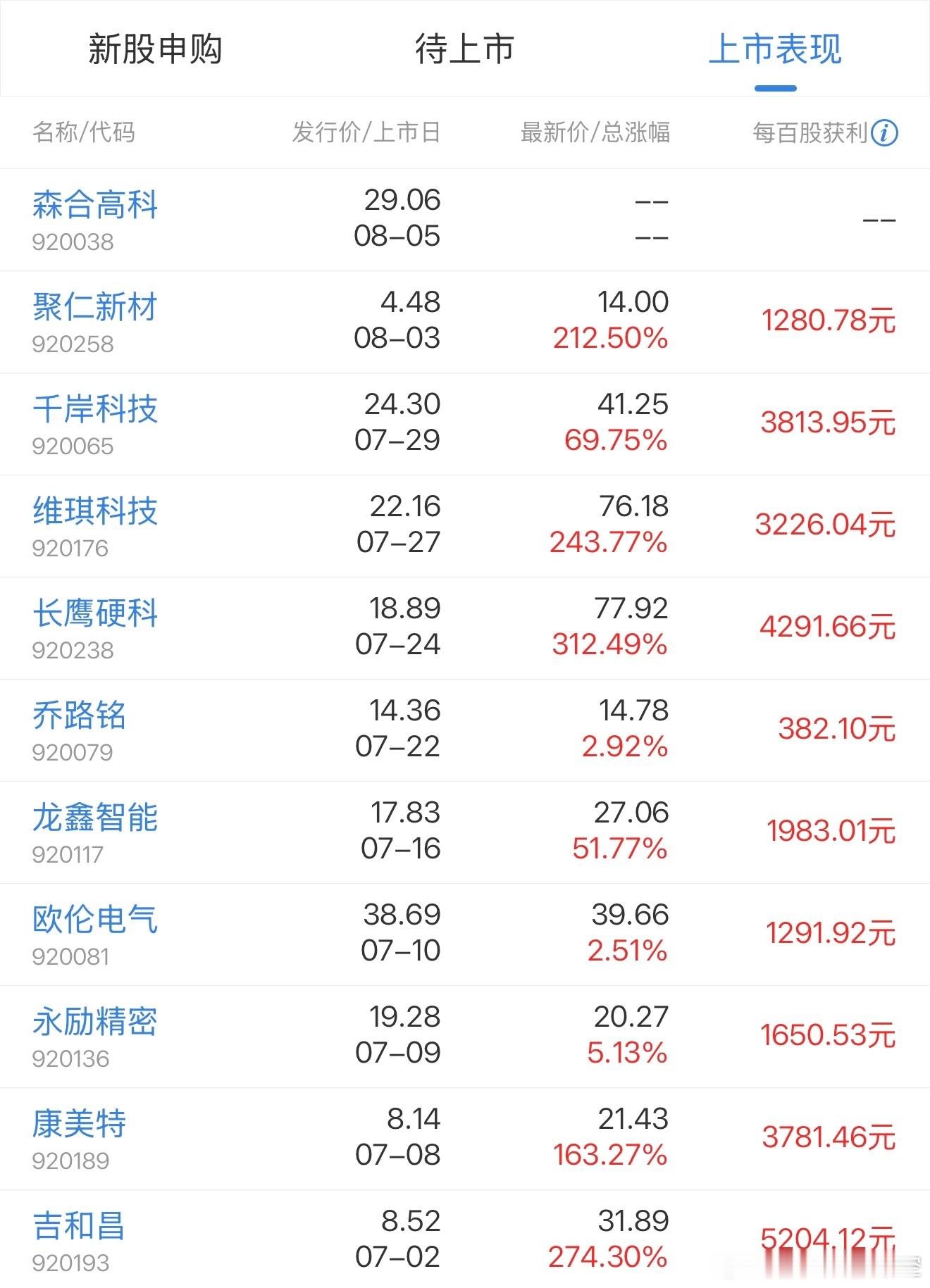Screen dimensions: 930x1288
Task: Select the 上市表现 tab
Action: 775,49
